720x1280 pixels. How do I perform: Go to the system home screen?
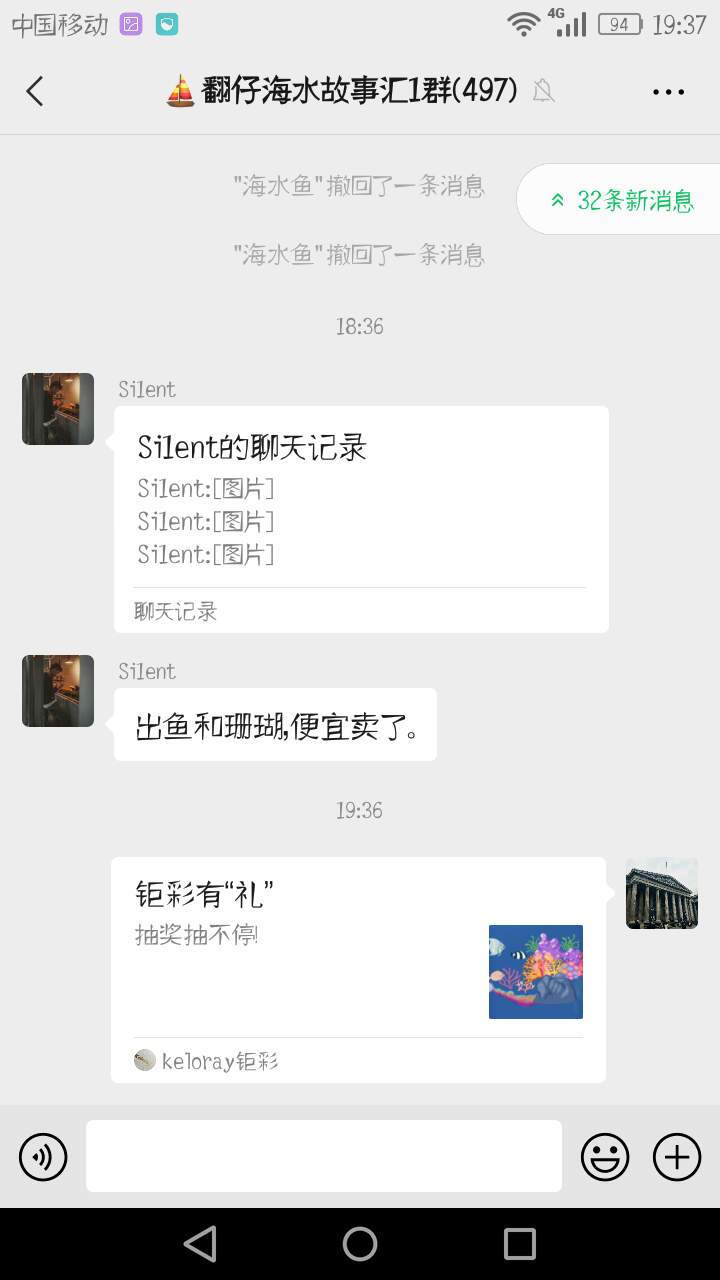360,1244
